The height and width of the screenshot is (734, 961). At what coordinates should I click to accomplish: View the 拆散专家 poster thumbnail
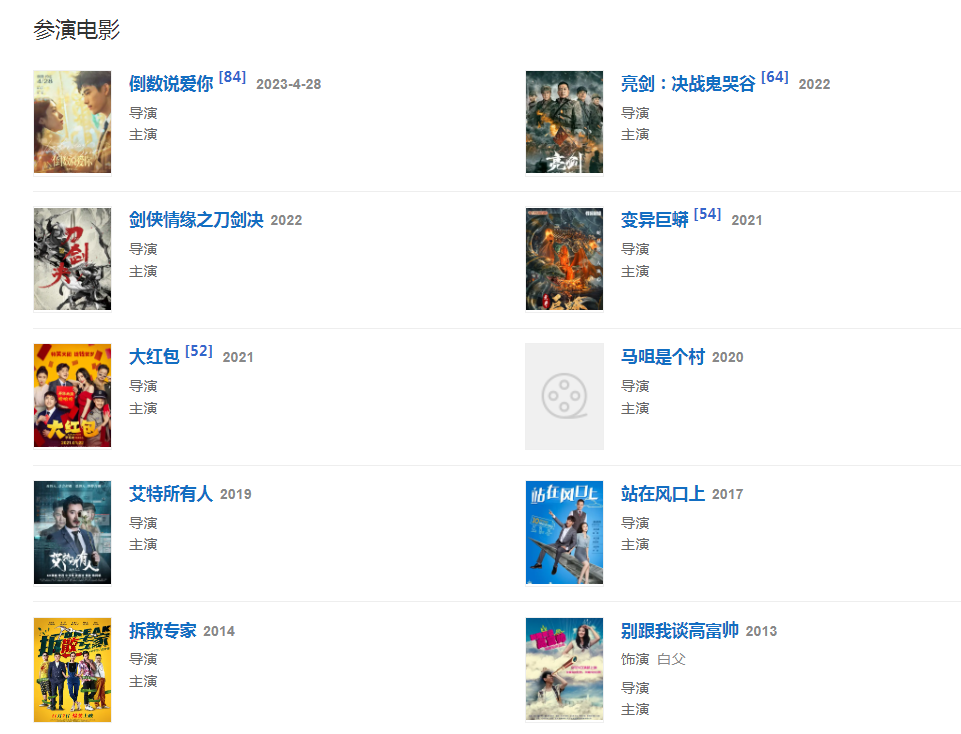click(x=72, y=669)
